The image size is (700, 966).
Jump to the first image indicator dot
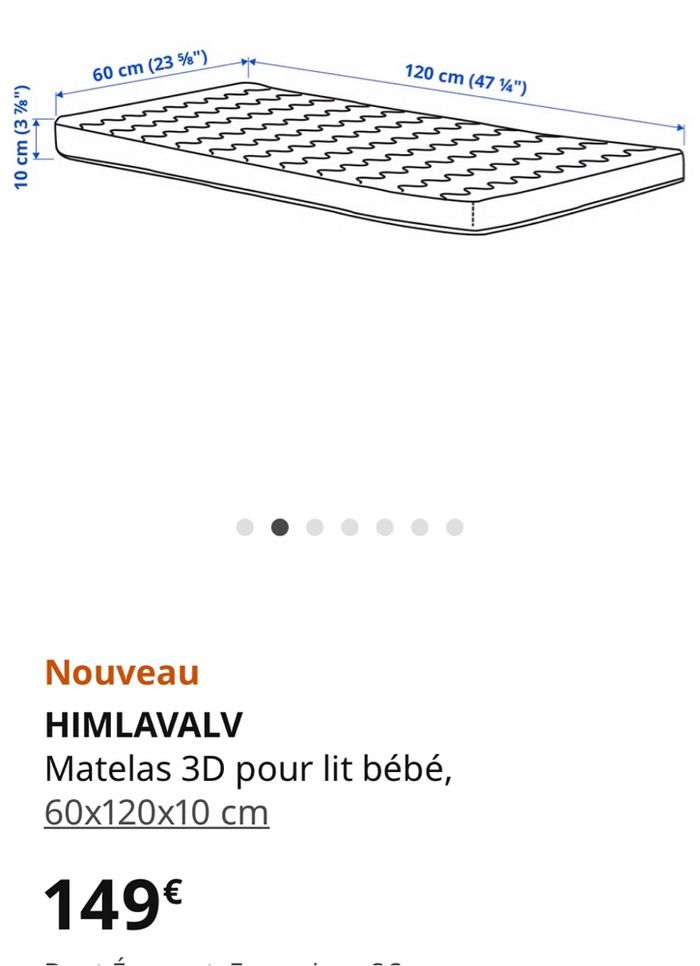pyautogui.click(x=245, y=527)
